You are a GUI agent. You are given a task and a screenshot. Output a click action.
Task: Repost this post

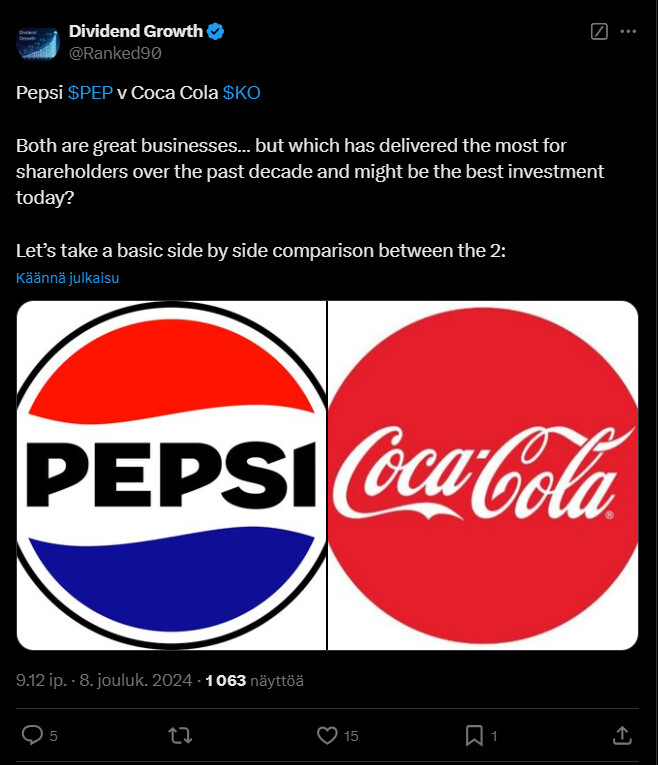180,736
